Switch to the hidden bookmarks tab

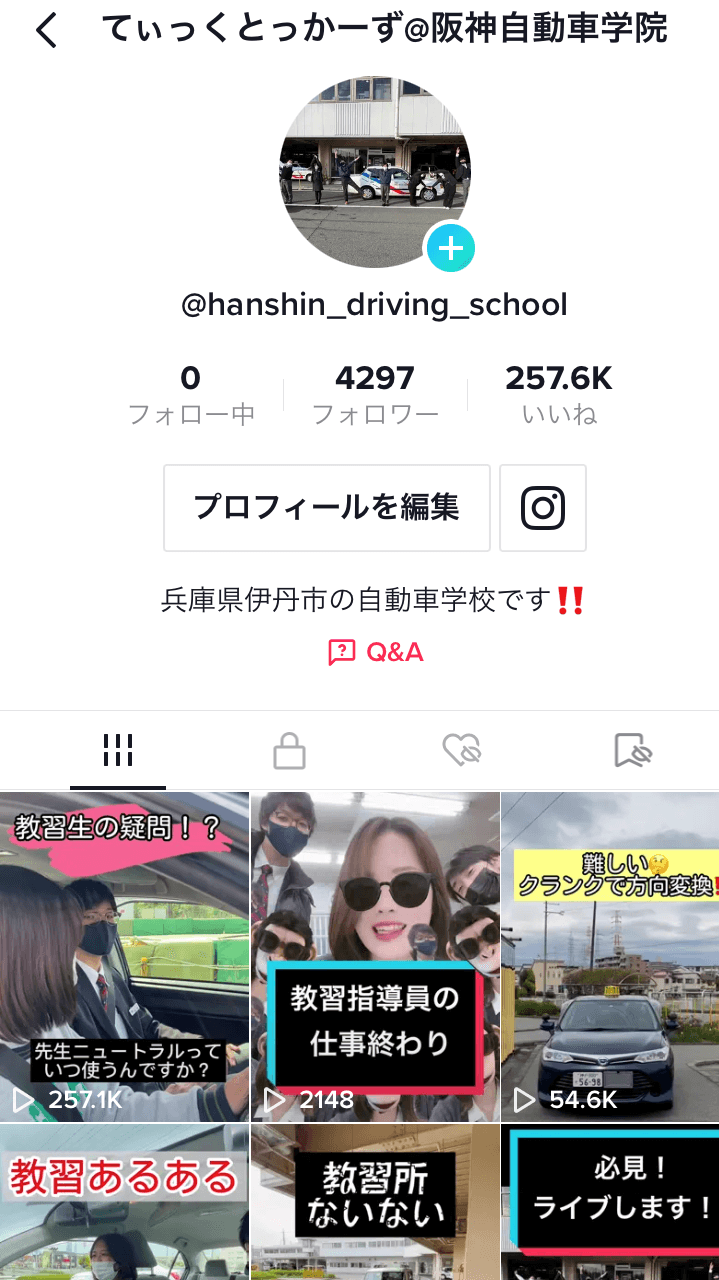(x=632, y=750)
